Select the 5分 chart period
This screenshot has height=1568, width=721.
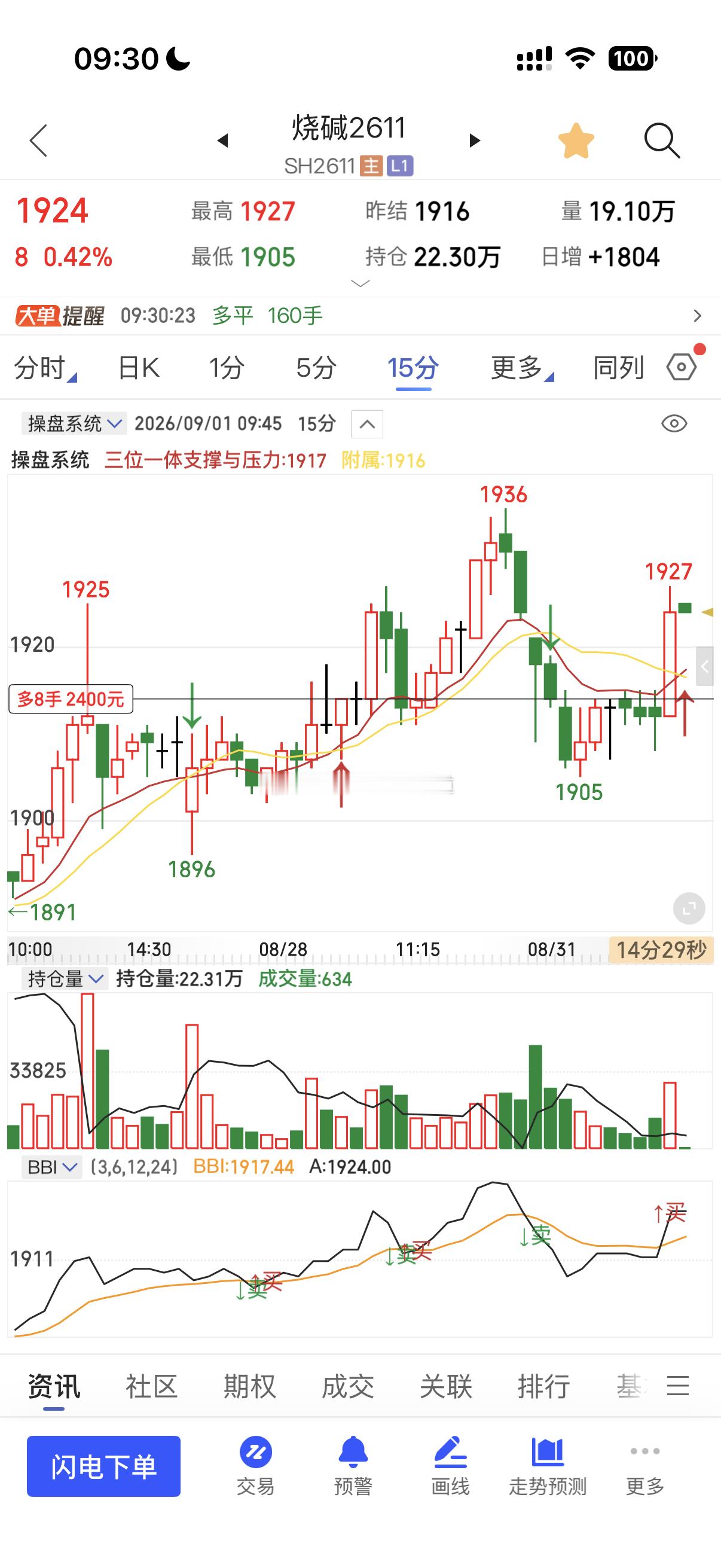pyautogui.click(x=316, y=368)
